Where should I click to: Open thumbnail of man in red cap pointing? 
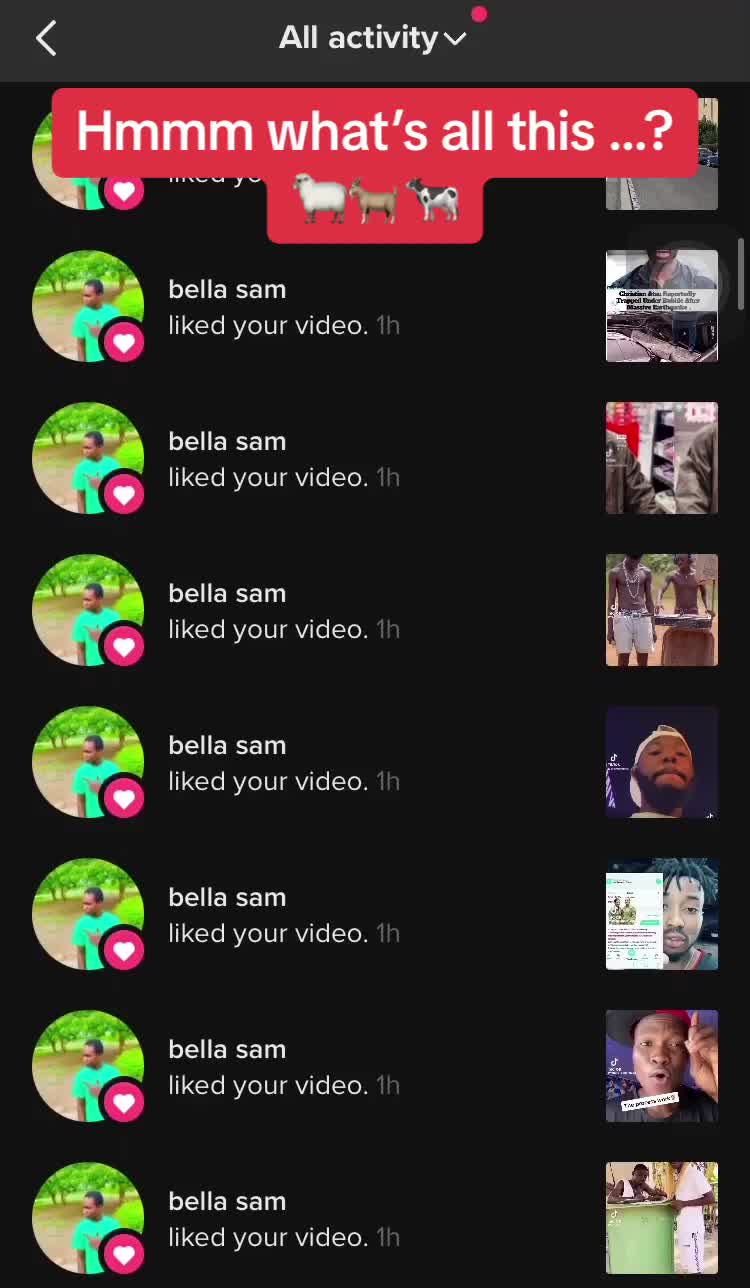662,1066
